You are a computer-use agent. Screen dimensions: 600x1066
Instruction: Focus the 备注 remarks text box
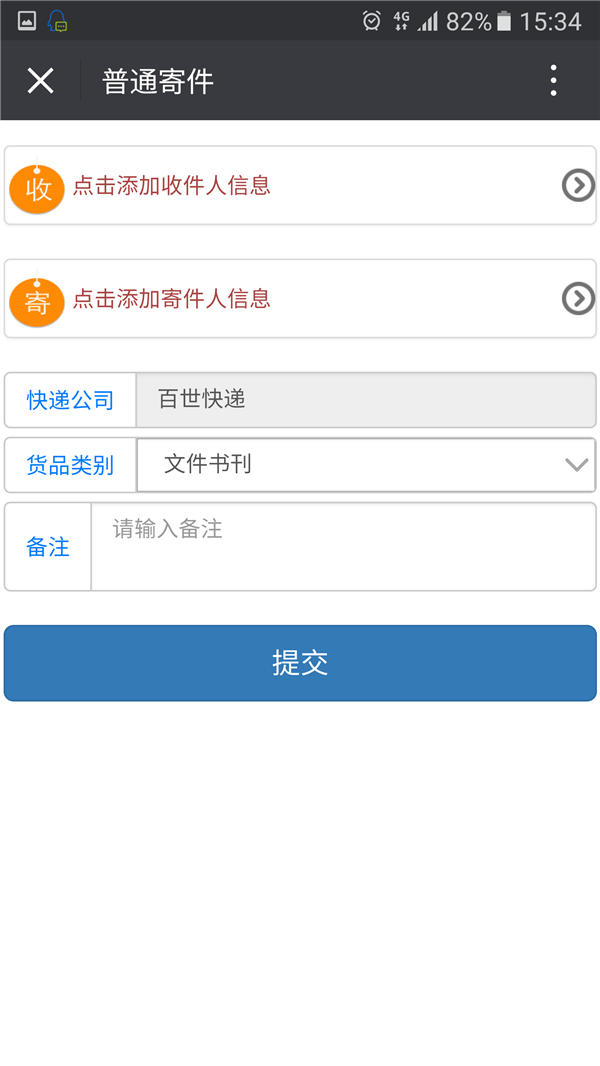tap(344, 547)
